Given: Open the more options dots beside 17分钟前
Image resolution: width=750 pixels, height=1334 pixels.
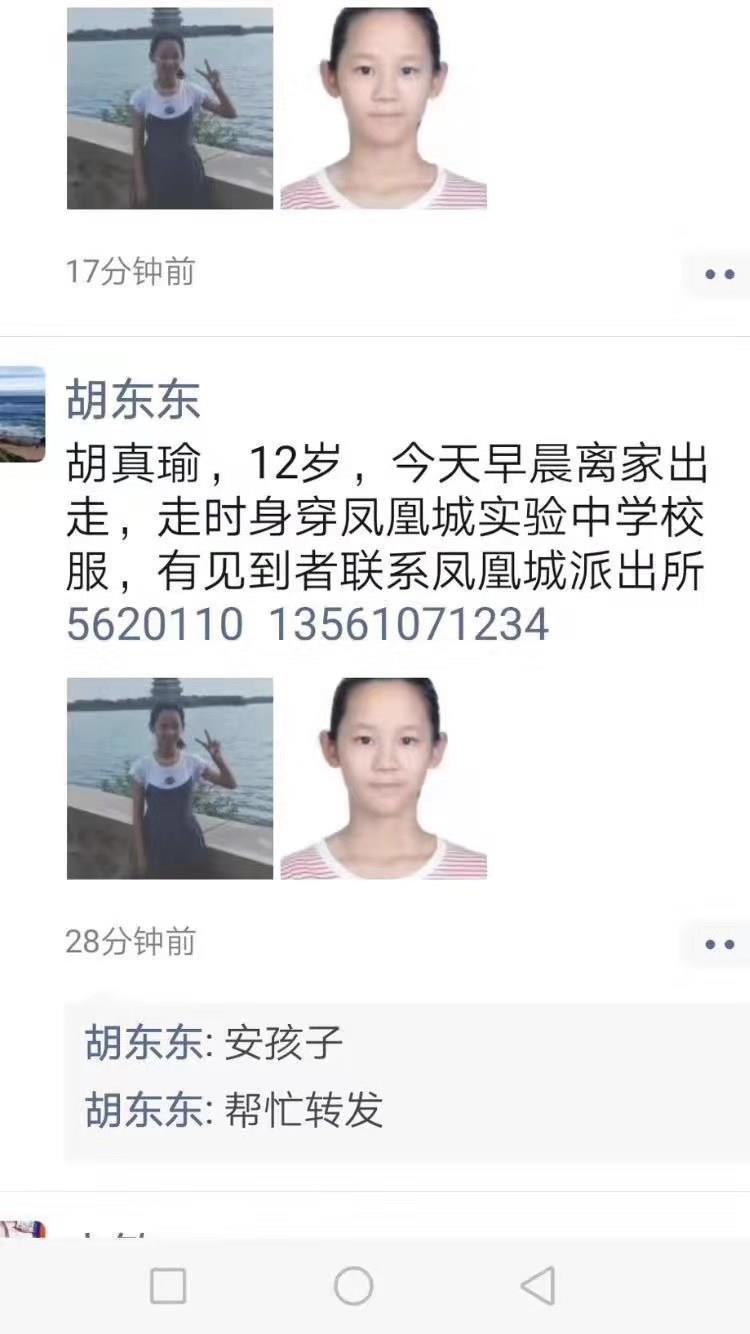Looking at the screenshot, I should coord(719,274).
